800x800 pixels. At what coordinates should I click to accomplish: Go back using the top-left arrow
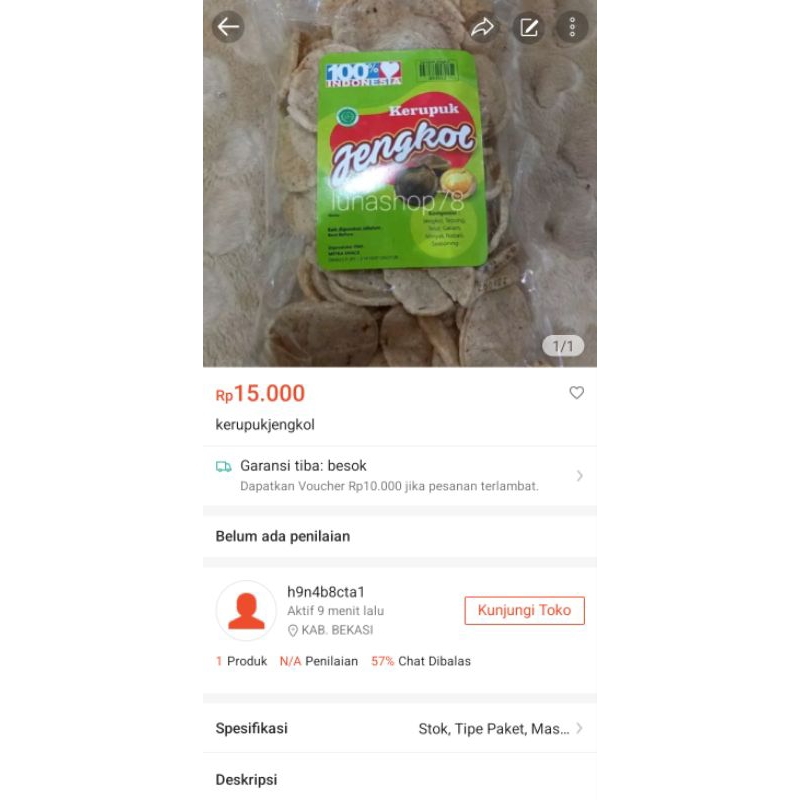(x=229, y=27)
